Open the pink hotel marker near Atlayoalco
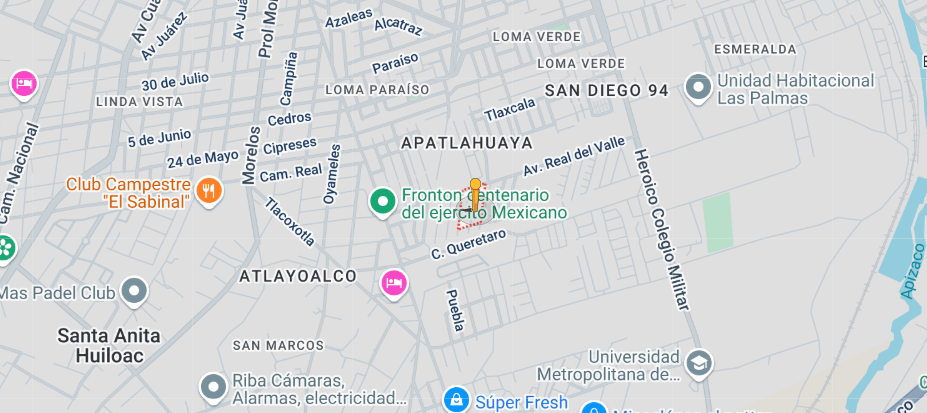The width and height of the screenshot is (927, 413). (x=394, y=284)
